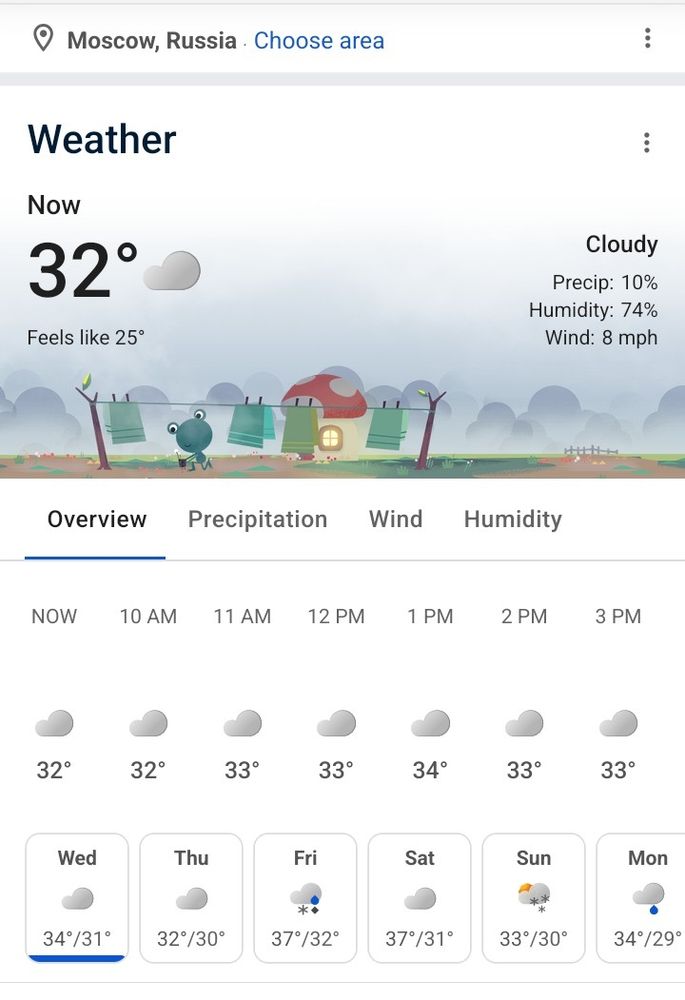Show the Humidity tab
685x1000 pixels.
click(x=512, y=519)
